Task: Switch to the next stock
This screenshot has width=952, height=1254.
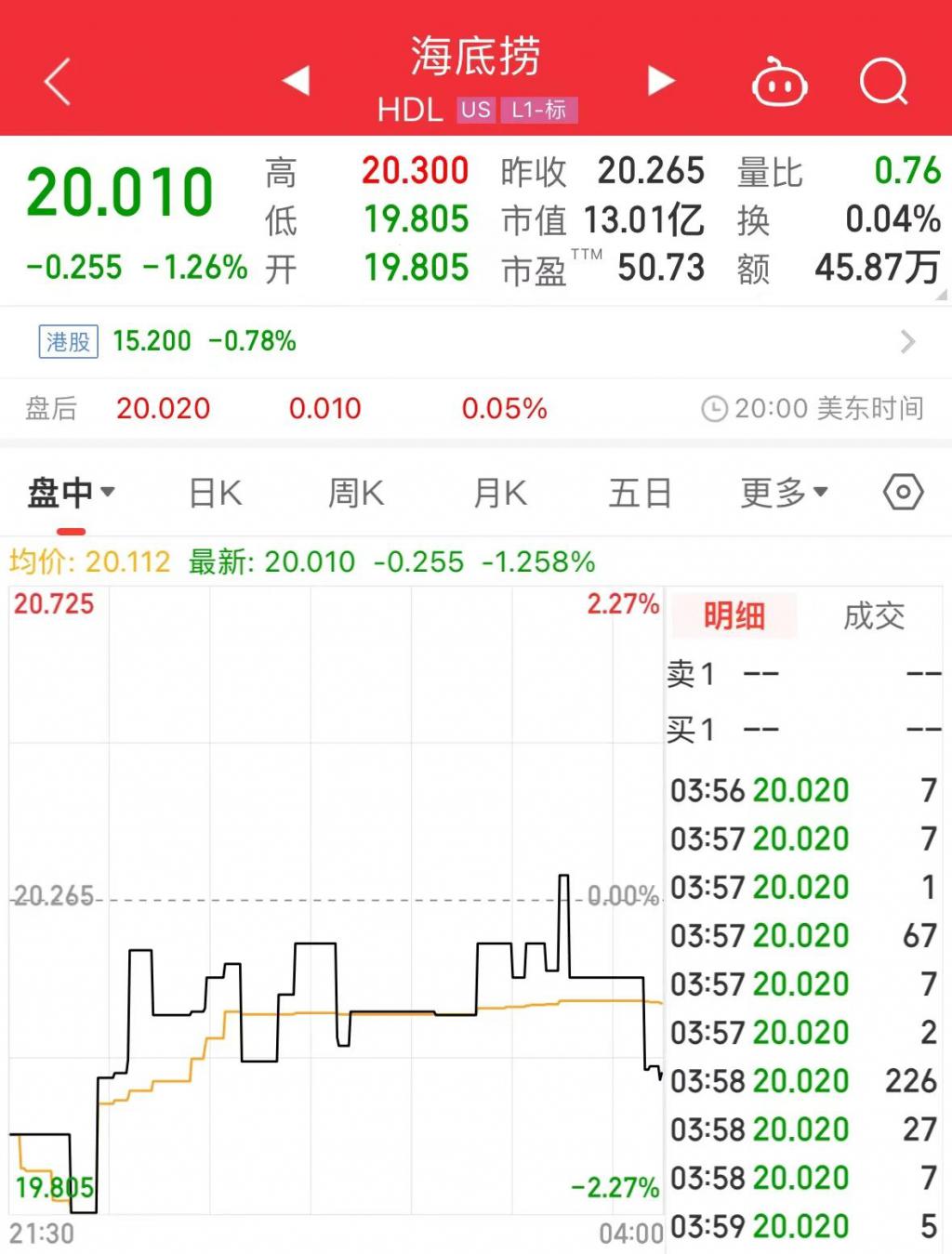Action: pos(660,81)
